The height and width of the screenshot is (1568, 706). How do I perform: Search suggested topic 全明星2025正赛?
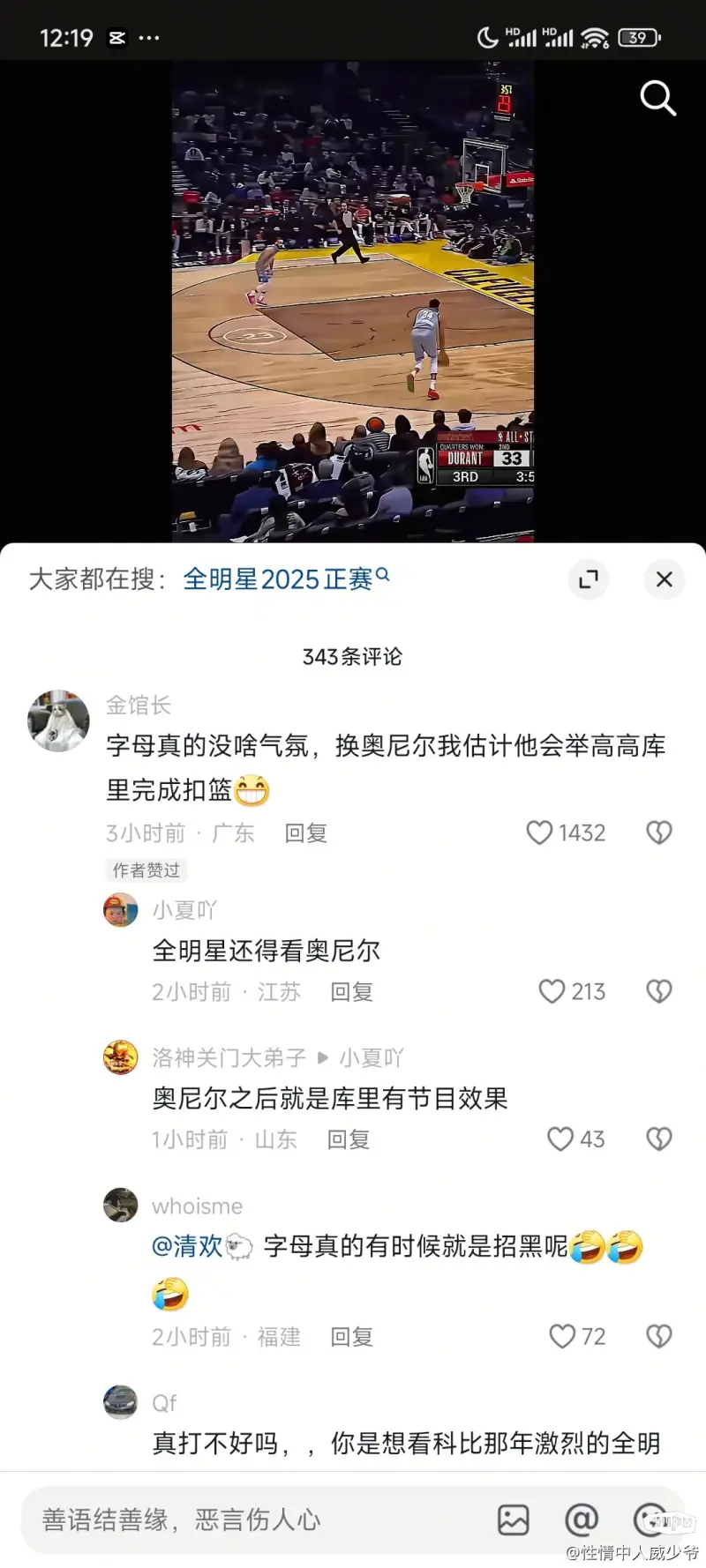point(286,579)
